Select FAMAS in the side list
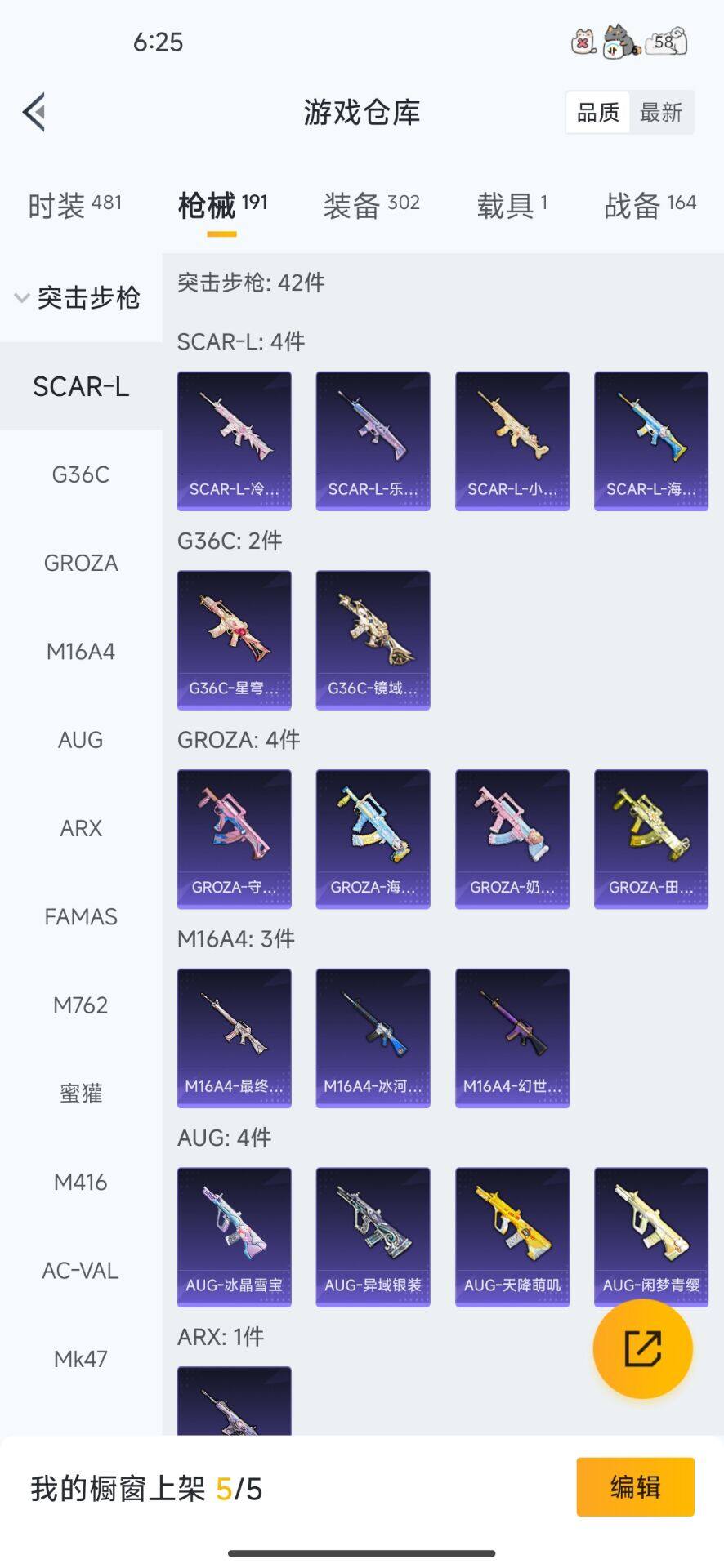The height and width of the screenshot is (1568, 724). pyautogui.click(x=80, y=917)
